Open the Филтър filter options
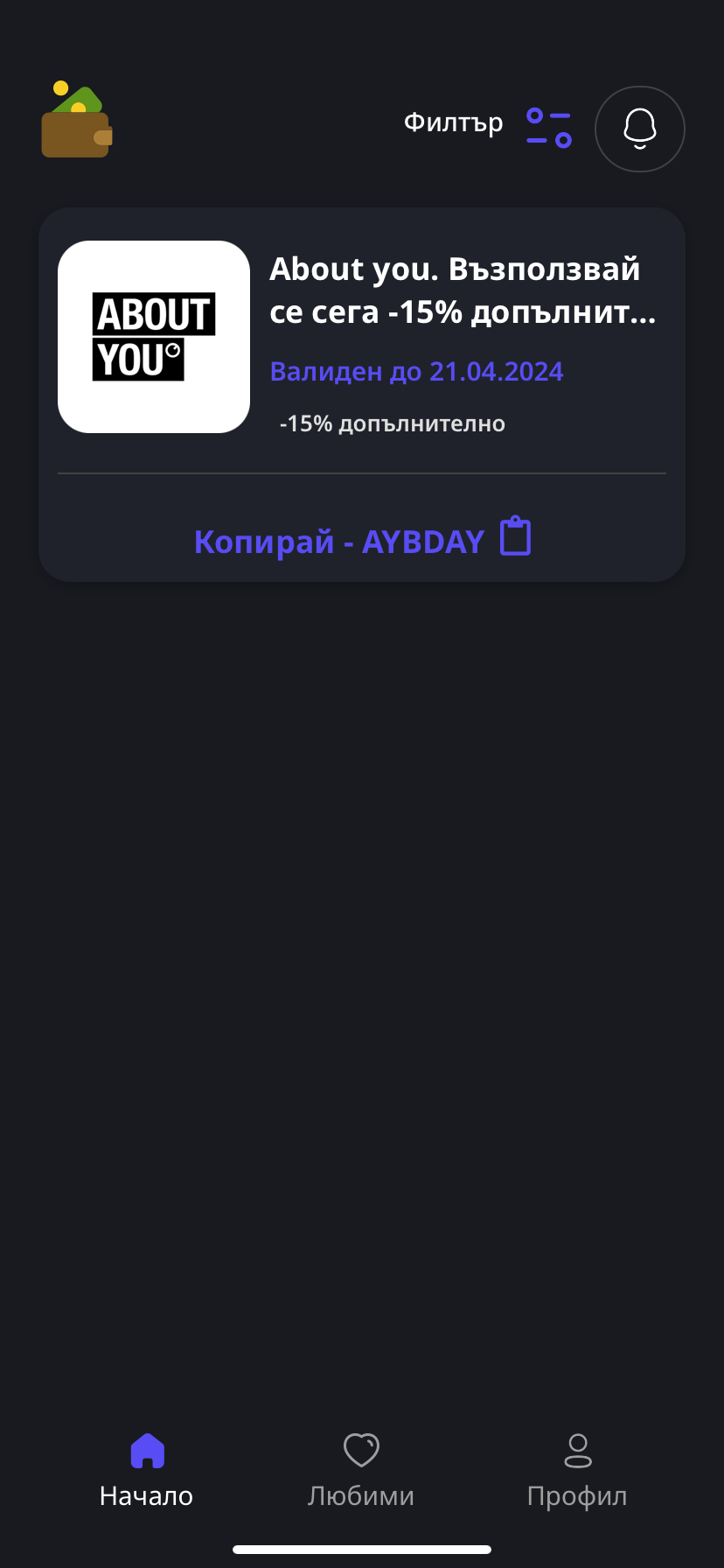 [487, 127]
